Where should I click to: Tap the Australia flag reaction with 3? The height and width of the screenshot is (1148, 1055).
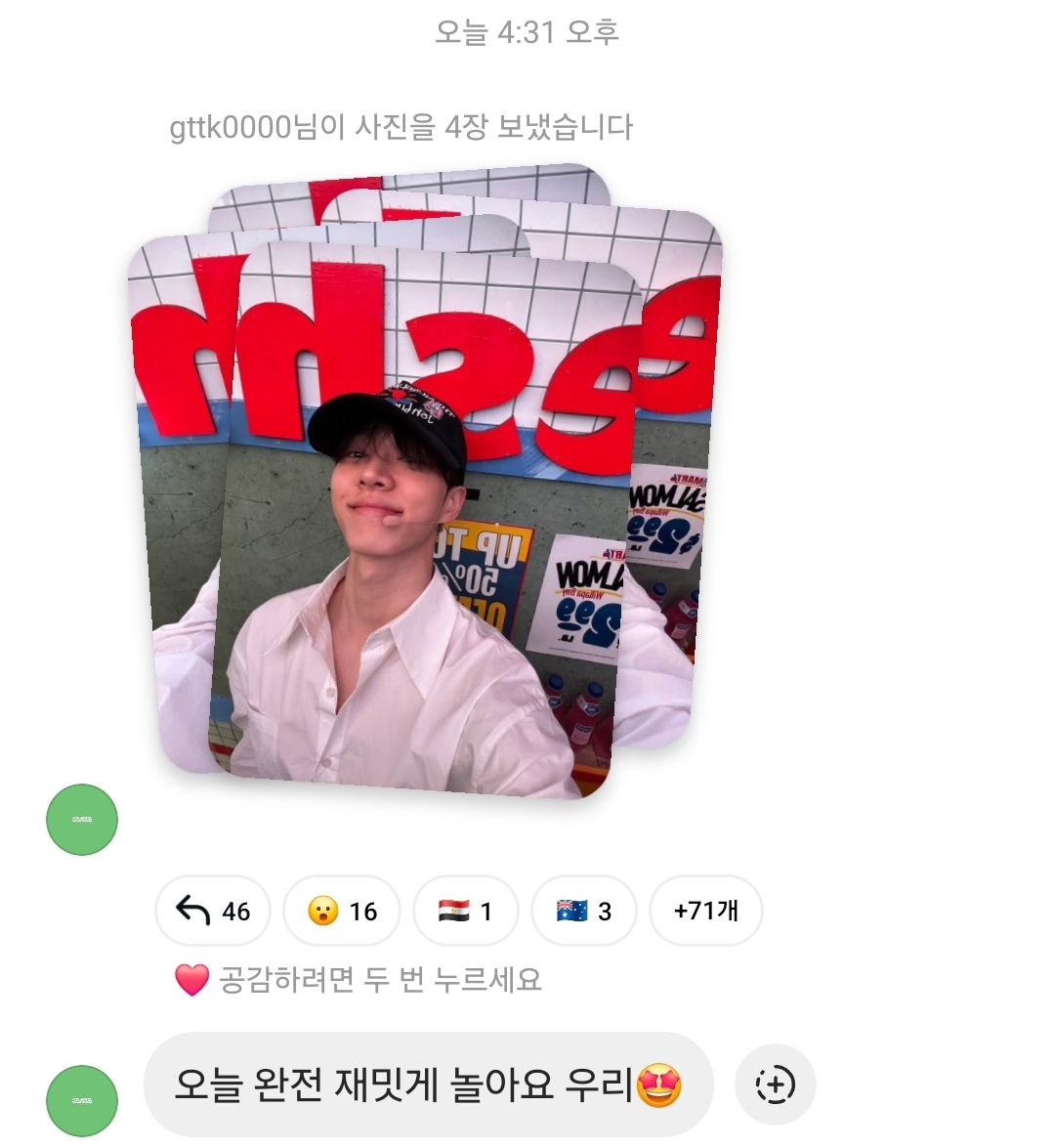click(583, 912)
